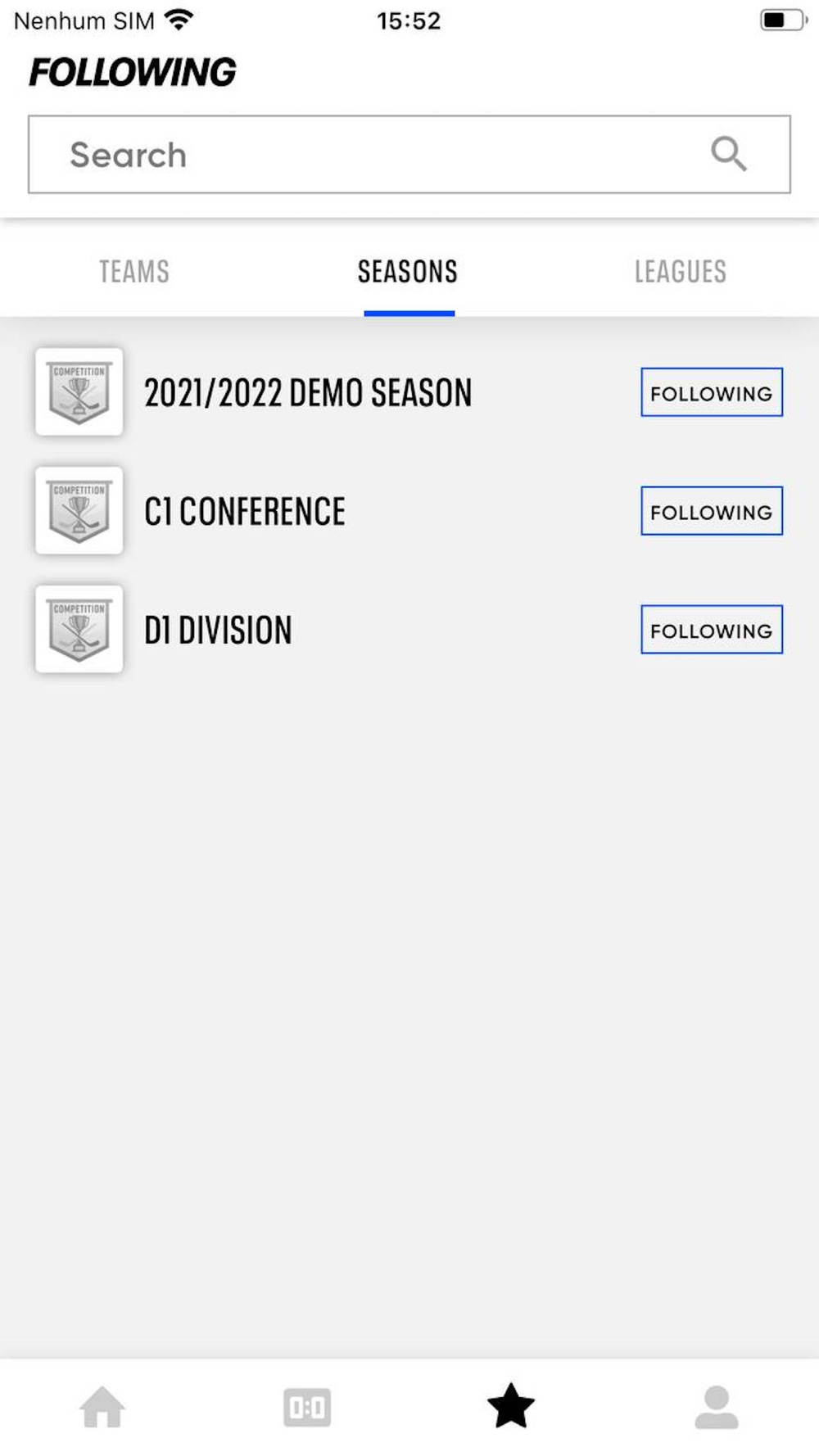
Task: Switch to the Leagues tab
Action: 681,272
